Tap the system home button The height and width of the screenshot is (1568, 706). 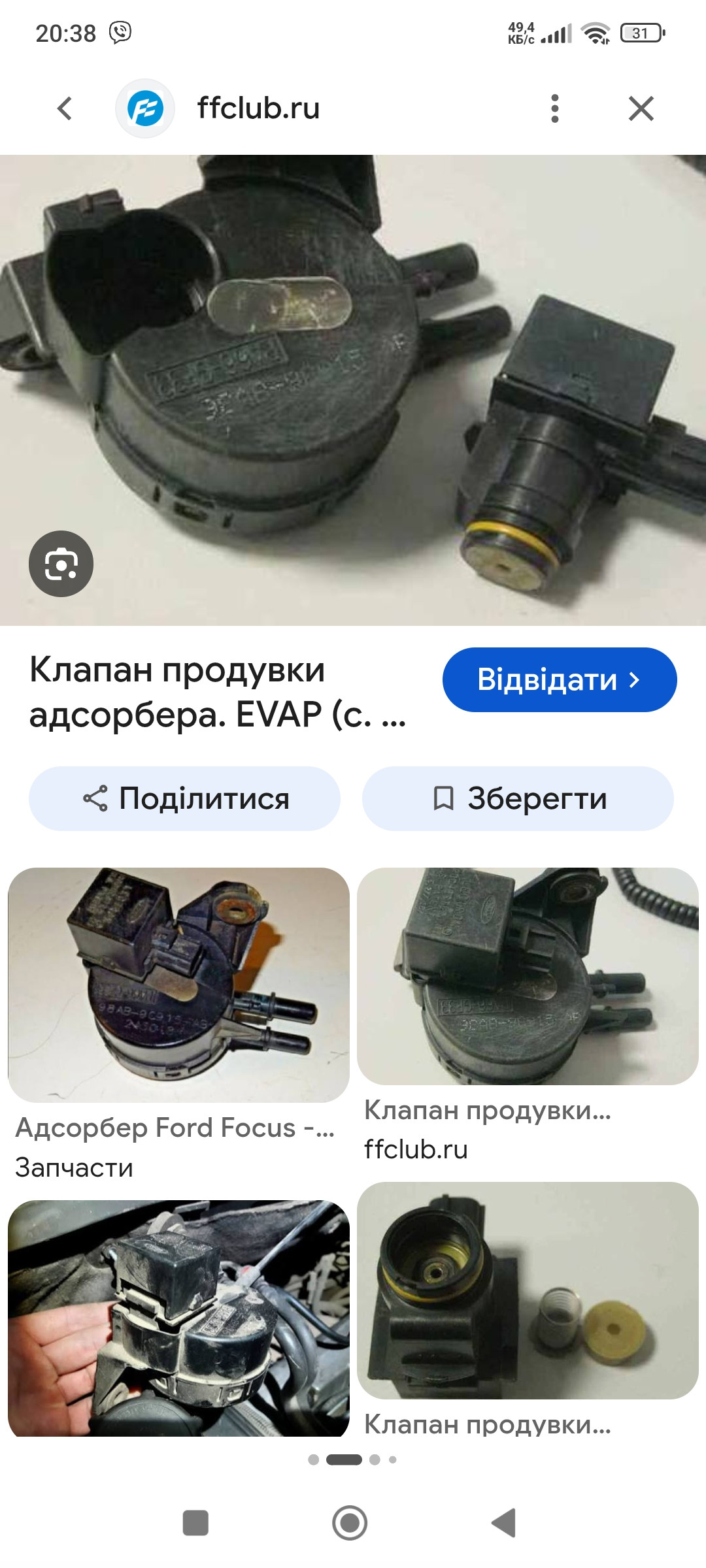tap(350, 1523)
